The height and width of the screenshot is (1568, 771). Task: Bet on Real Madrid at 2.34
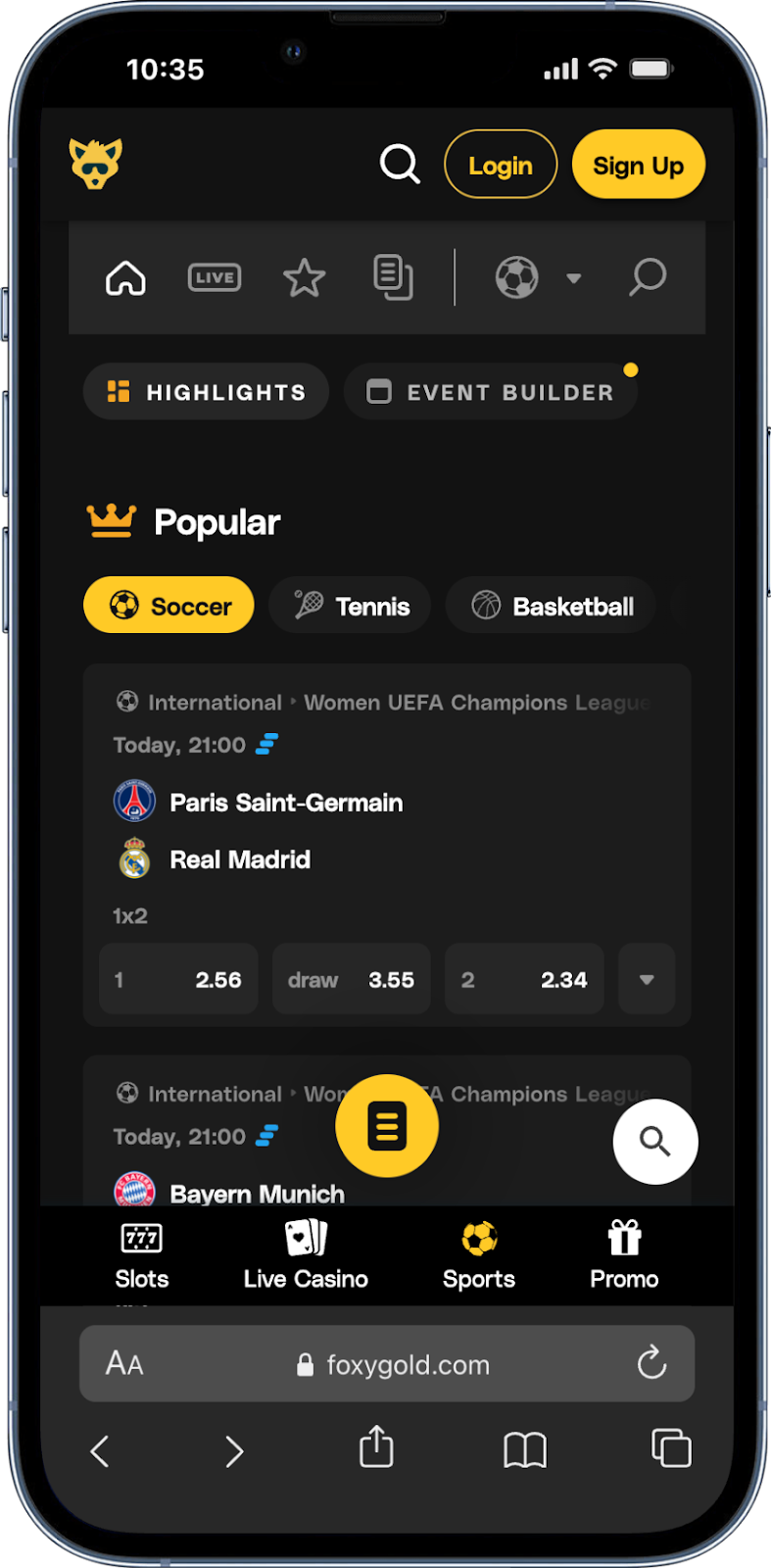point(524,979)
